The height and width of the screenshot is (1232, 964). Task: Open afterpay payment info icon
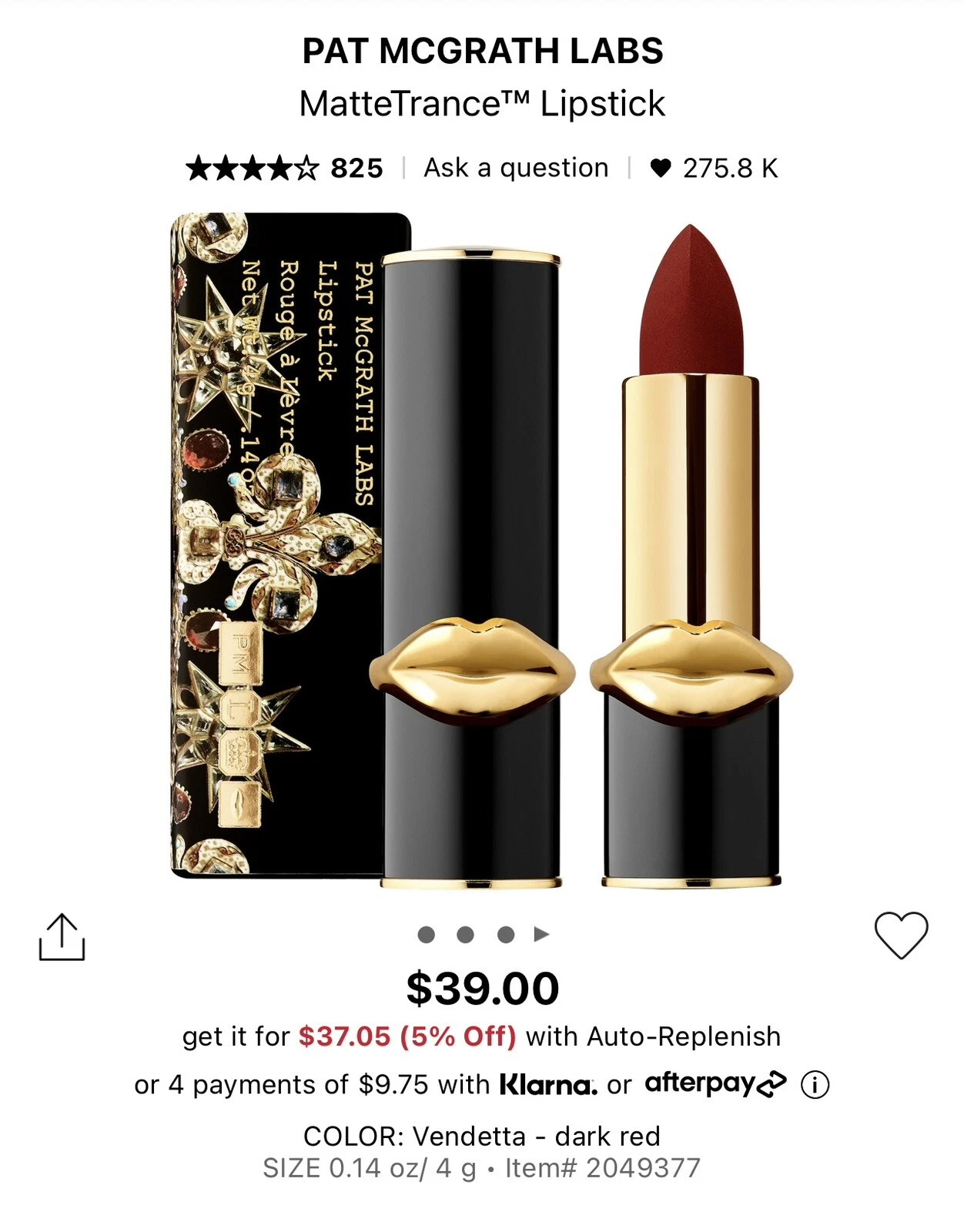(x=815, y=1085)
